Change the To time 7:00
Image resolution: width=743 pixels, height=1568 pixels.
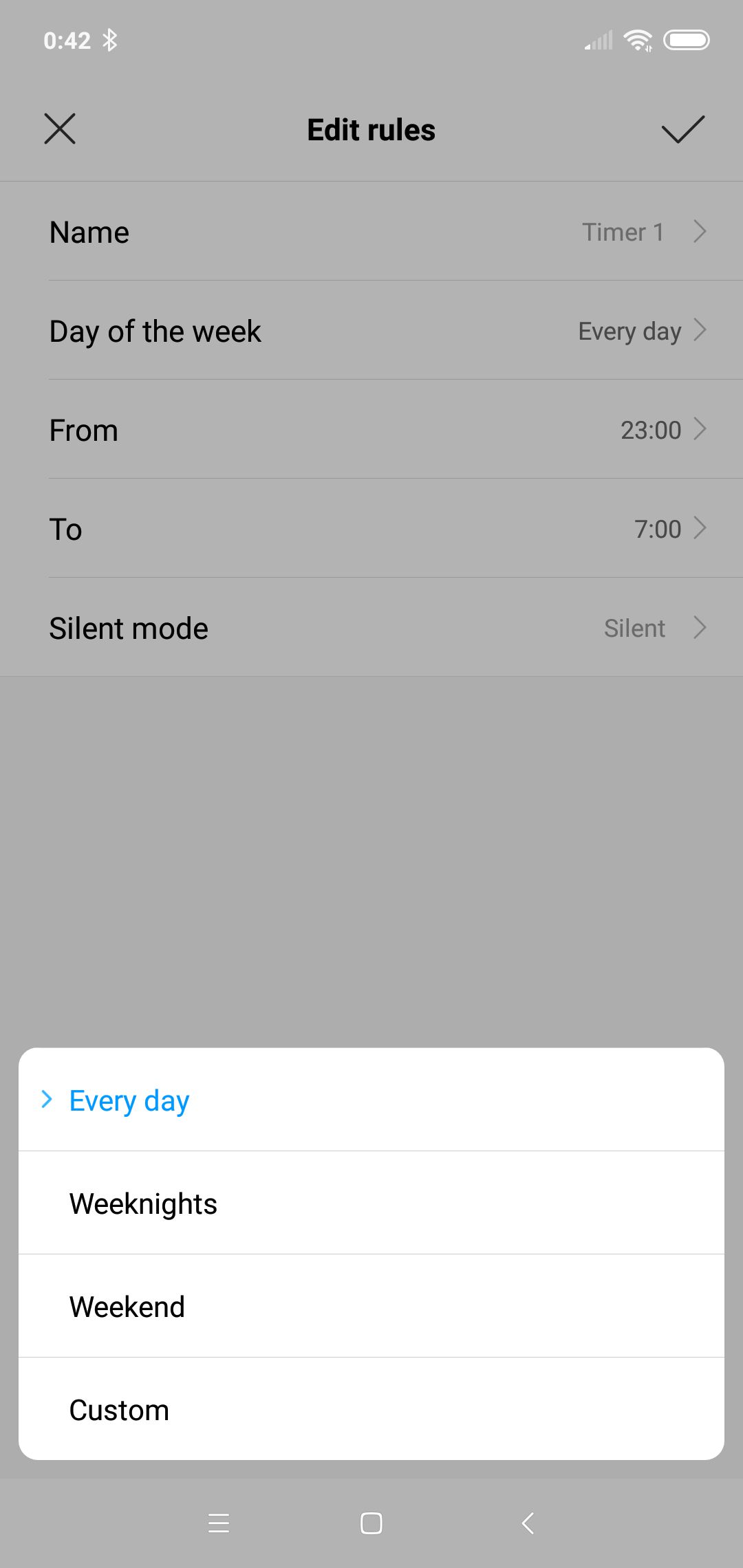click(x=371, y=529)
